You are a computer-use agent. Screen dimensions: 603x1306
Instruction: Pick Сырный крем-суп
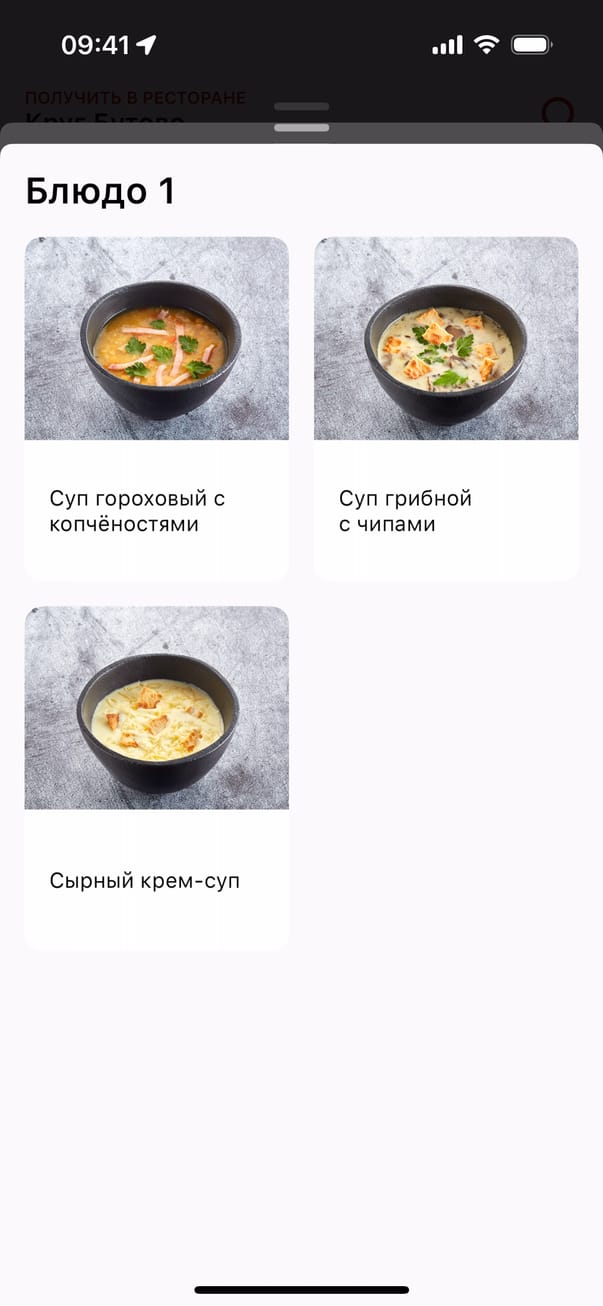pyautogui.click(x=156, y=778)
